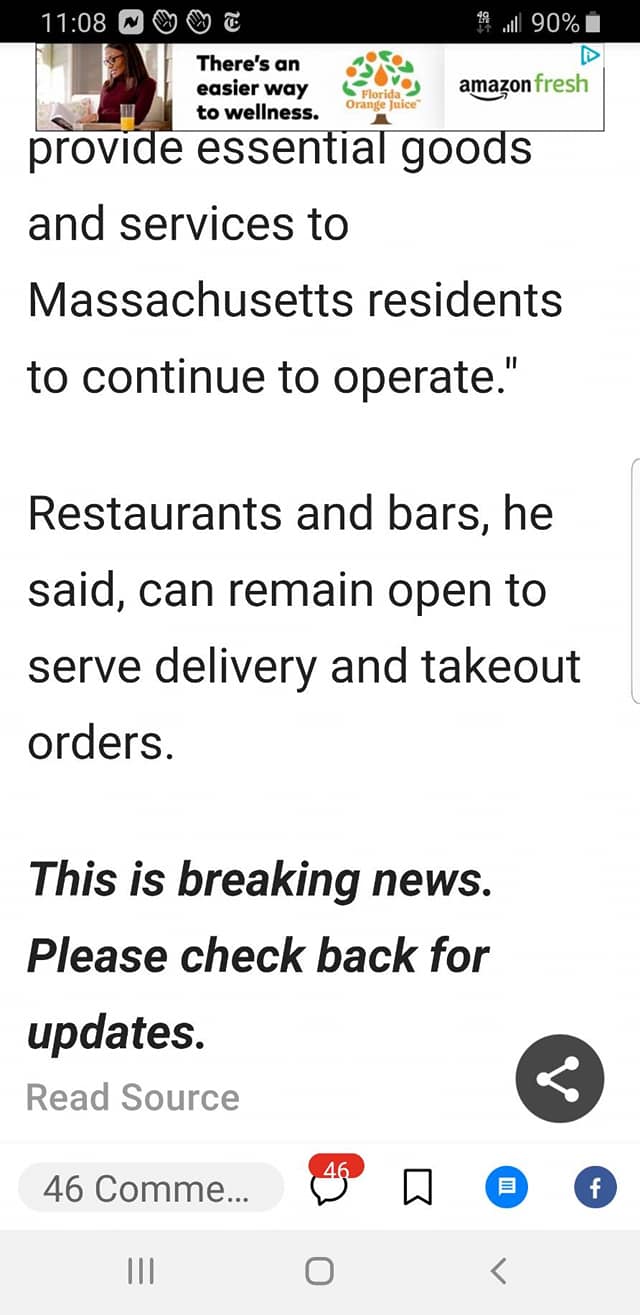640x1315 pixels.
Task: Share the article via the blue message icon
Action: pos(506,1188)
